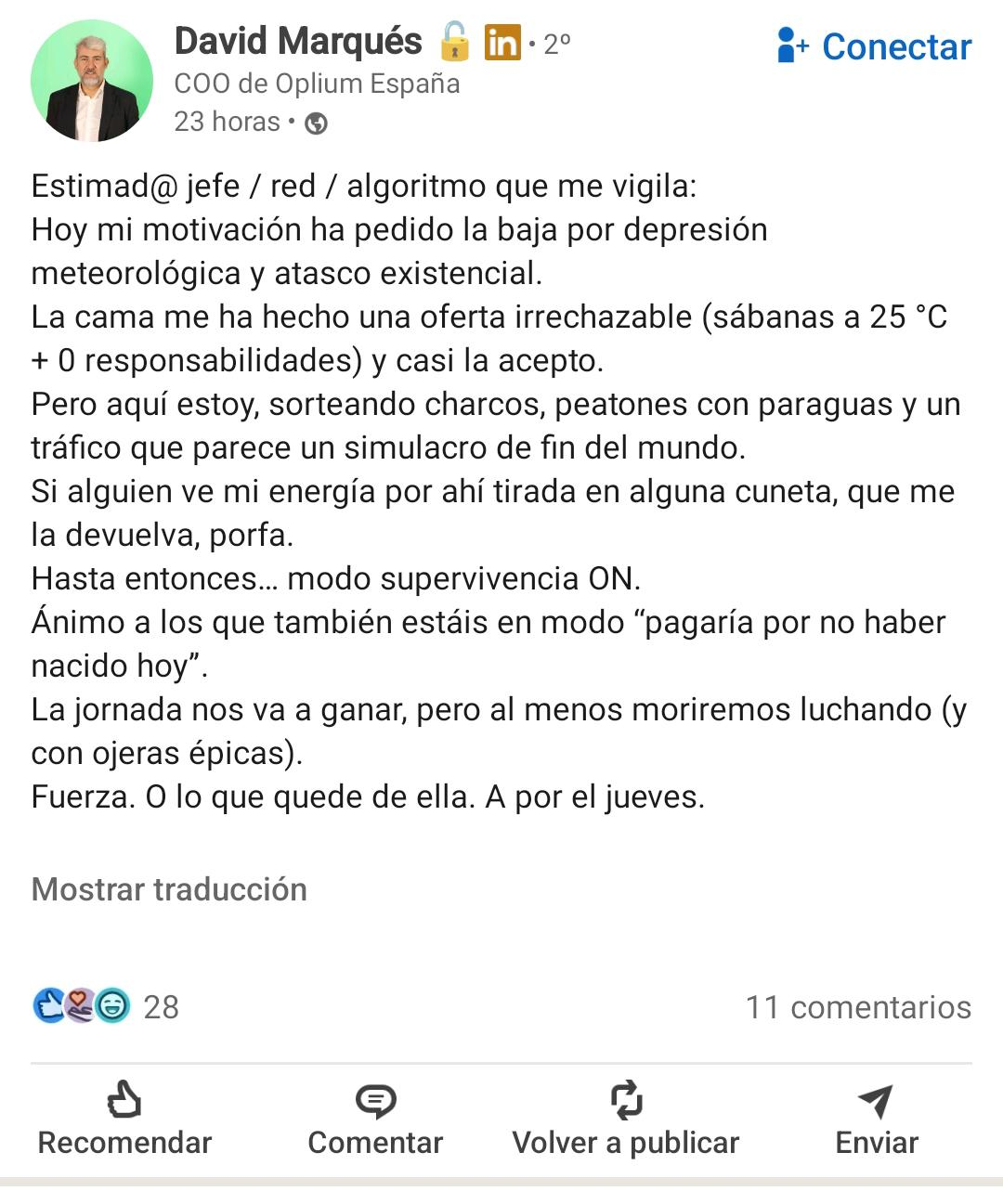
Task: Open the David Marqués name link
Action: tap(298, 42)
